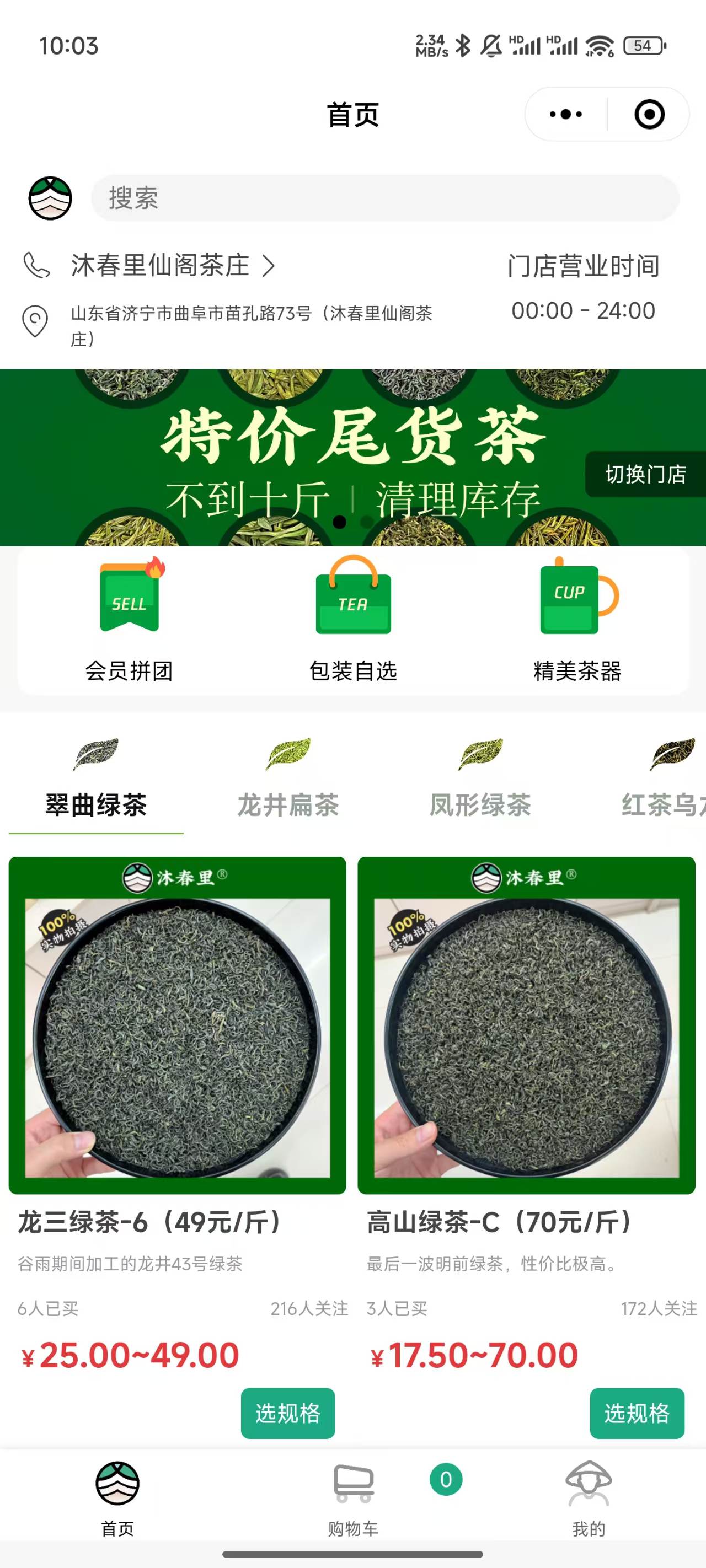Viewport: 706px width, 1568px height.
Task: Close the mini program via circle icon
Action: [649, 115]
